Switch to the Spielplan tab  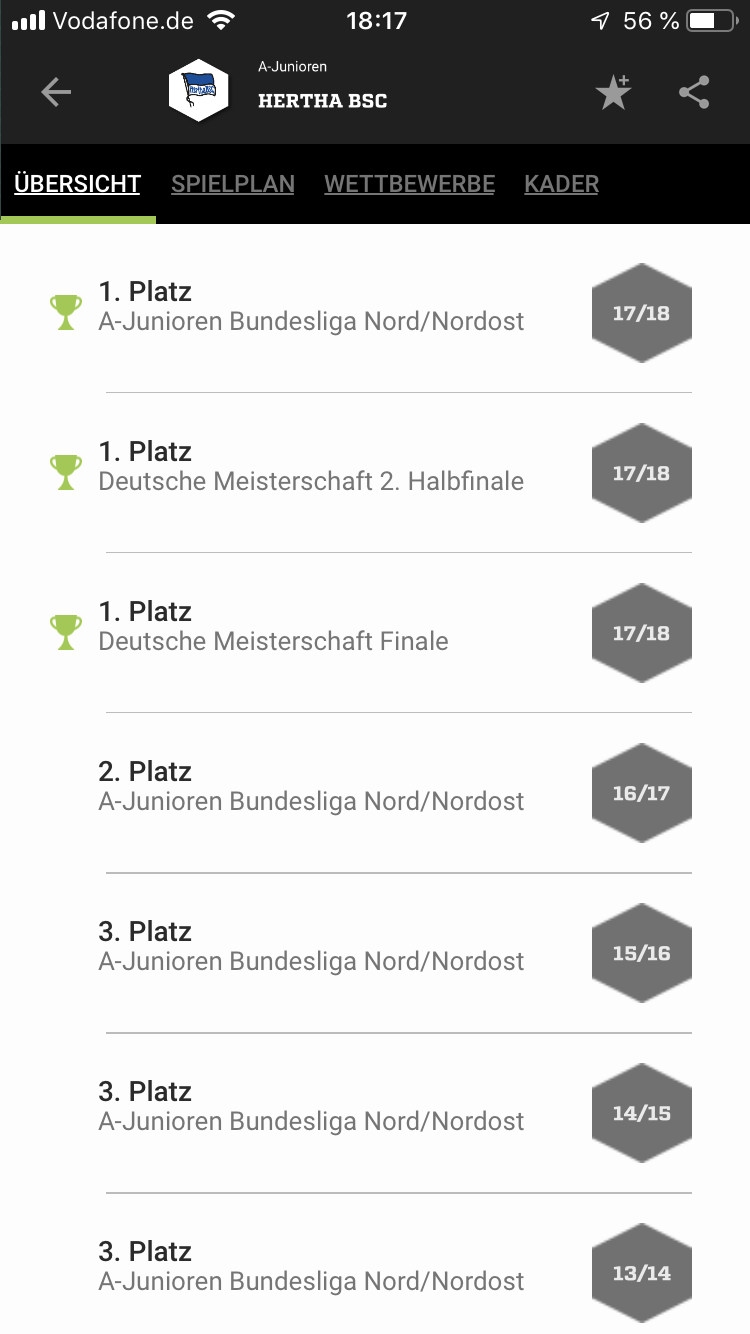point(233,184)
